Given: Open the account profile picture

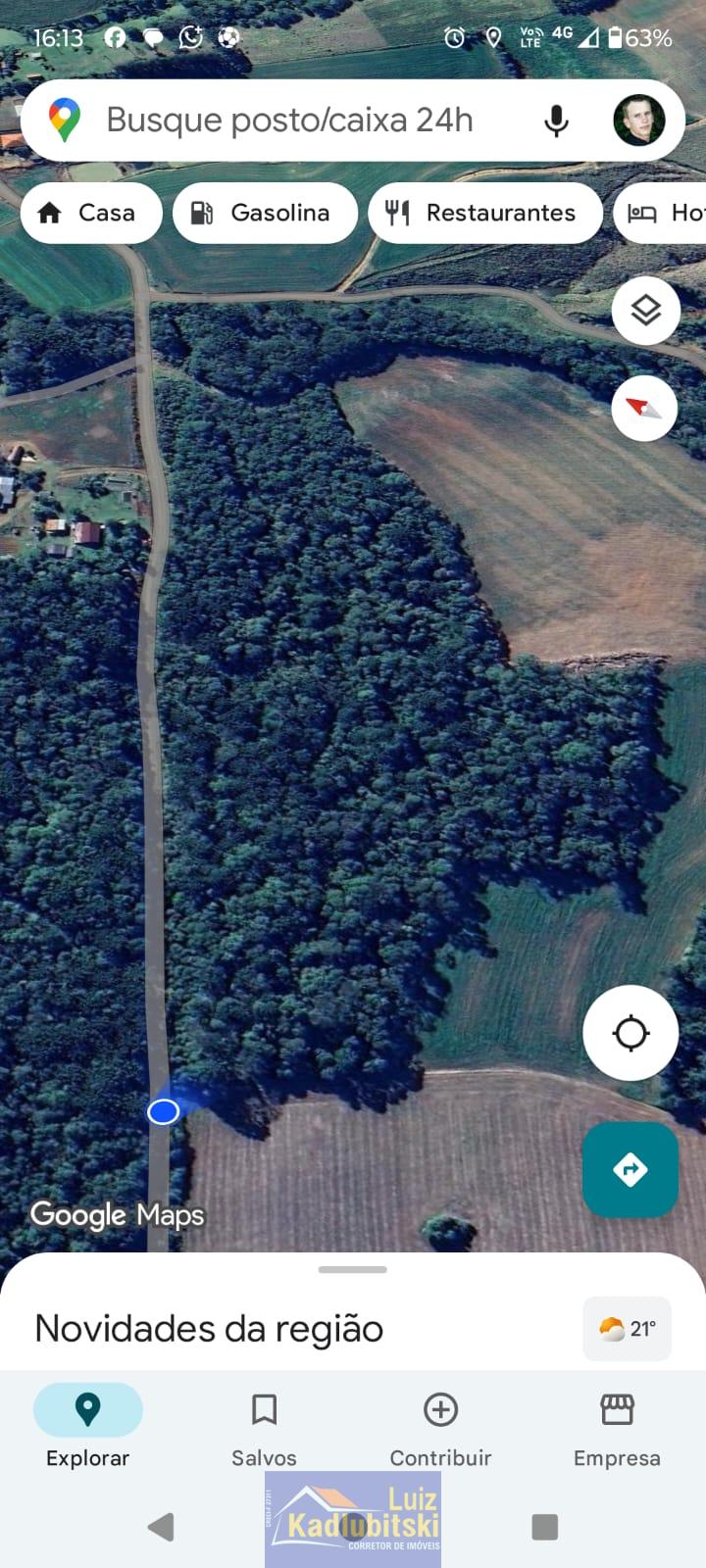Looking at the screenshot, I should 639,121.
